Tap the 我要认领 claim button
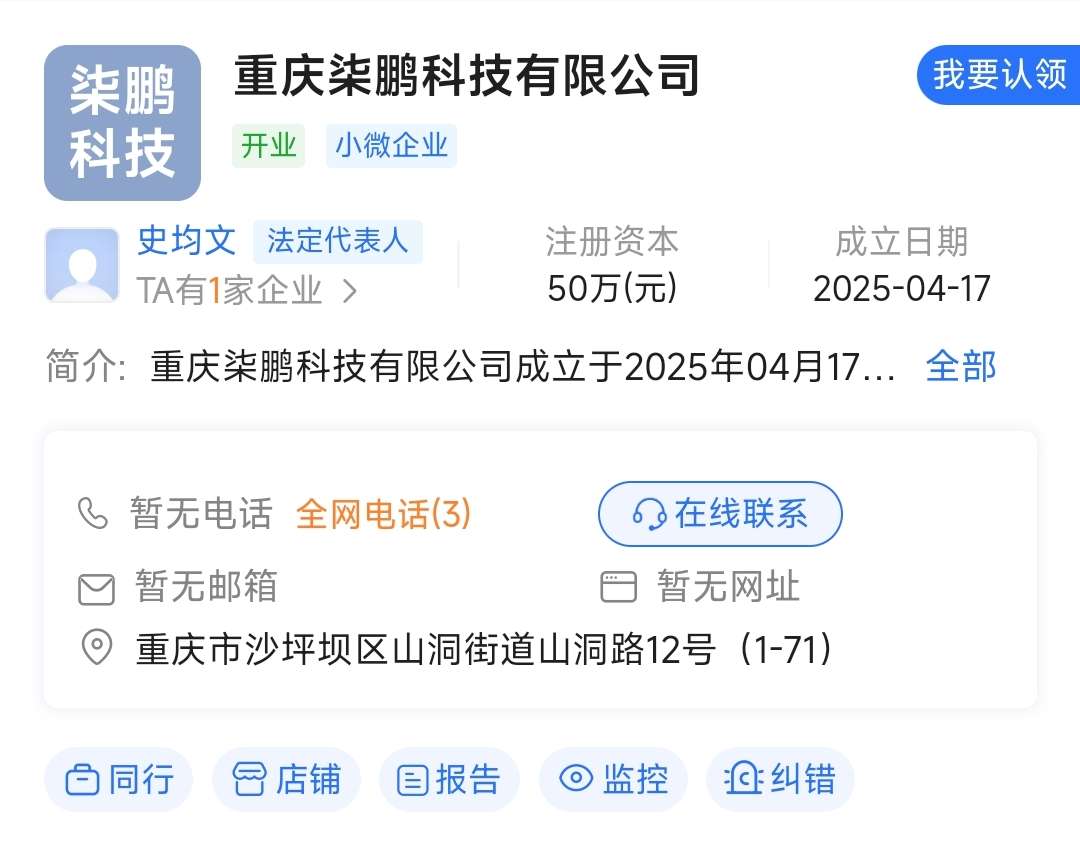Viewport: 1080px width, 844px height. click(1000, 75)
